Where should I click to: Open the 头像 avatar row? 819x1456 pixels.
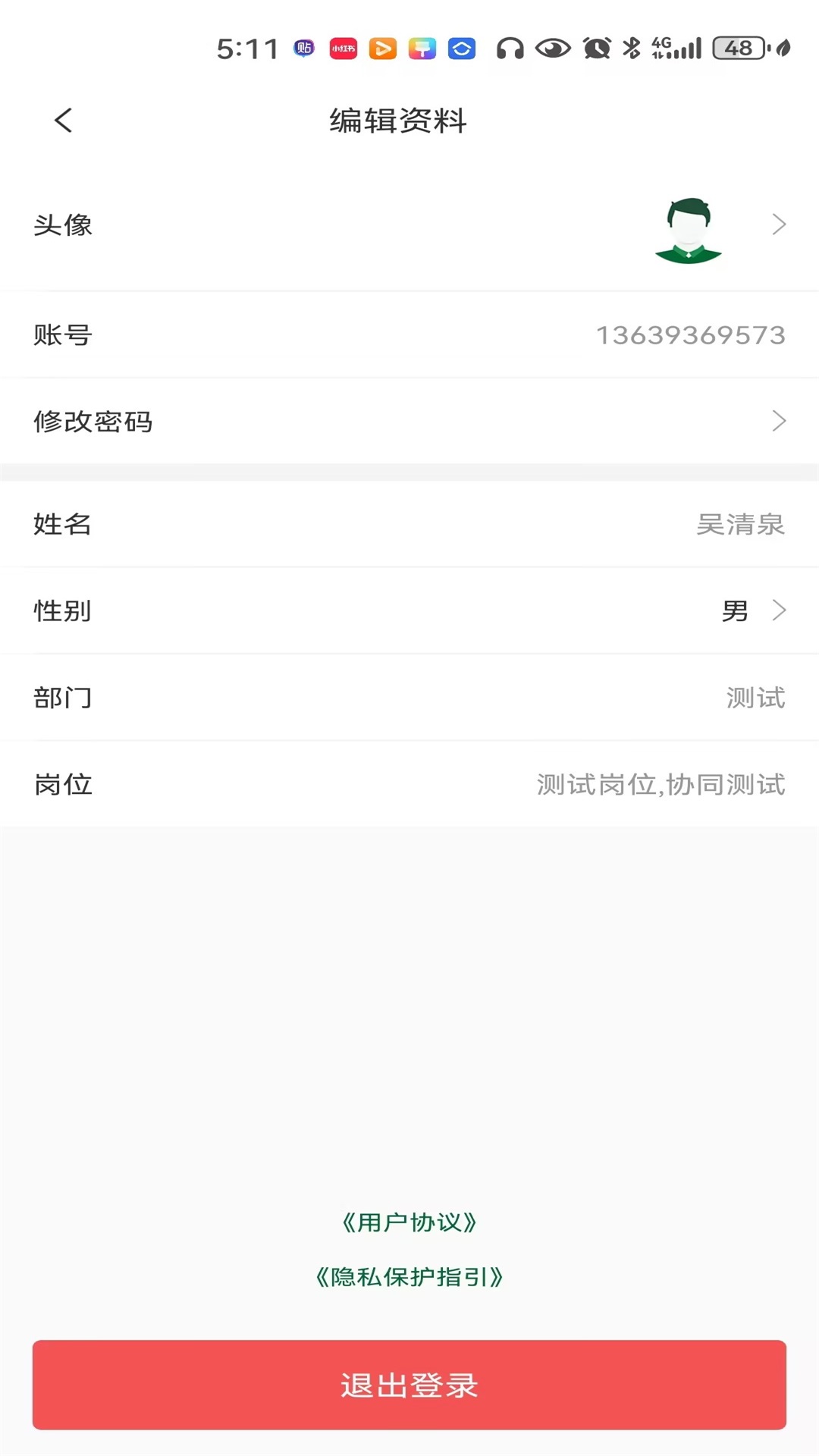click(409, 225)
